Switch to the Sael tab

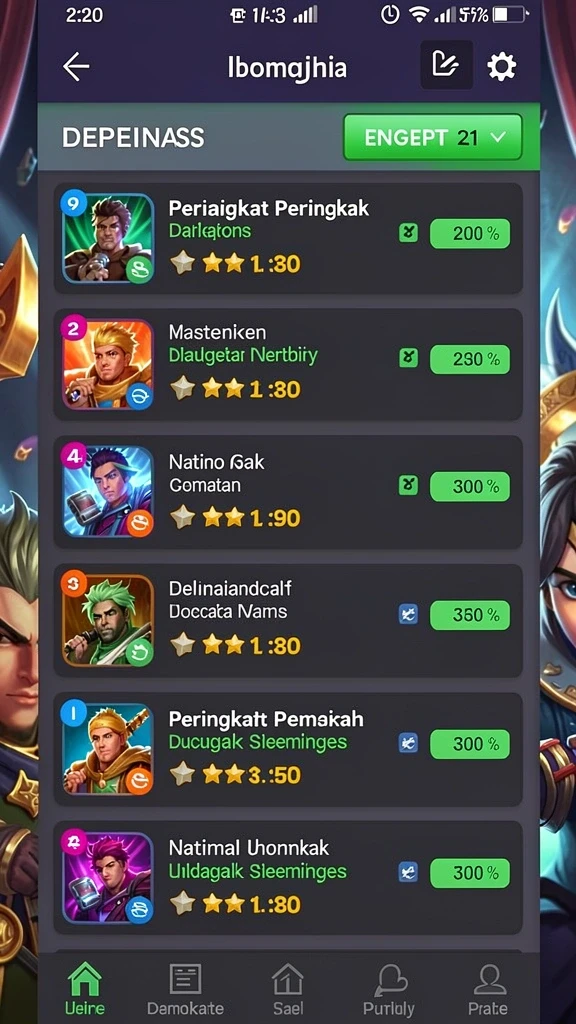pos(288,989)
